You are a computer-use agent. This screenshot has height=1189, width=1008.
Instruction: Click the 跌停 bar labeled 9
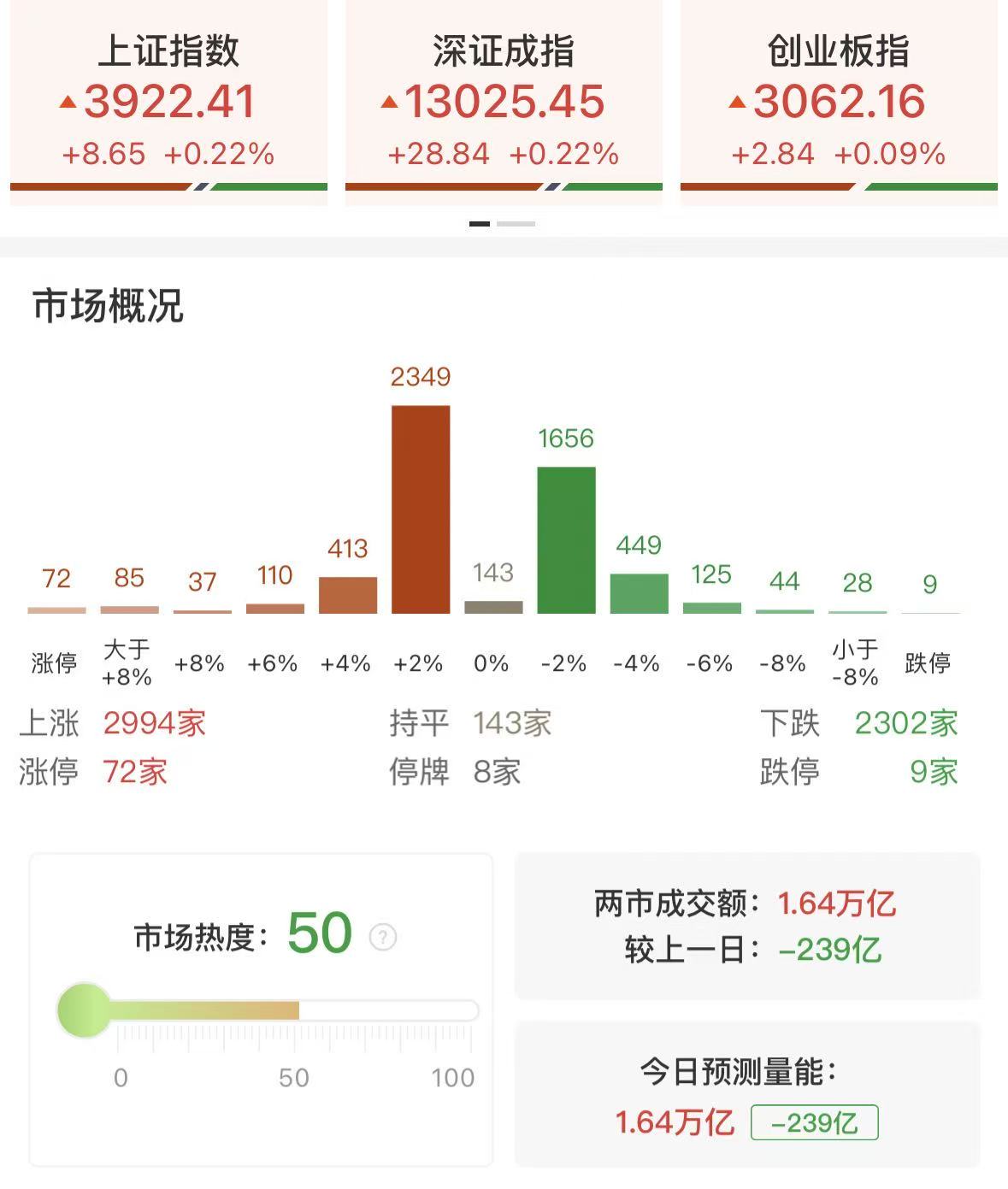pos(931,612)
